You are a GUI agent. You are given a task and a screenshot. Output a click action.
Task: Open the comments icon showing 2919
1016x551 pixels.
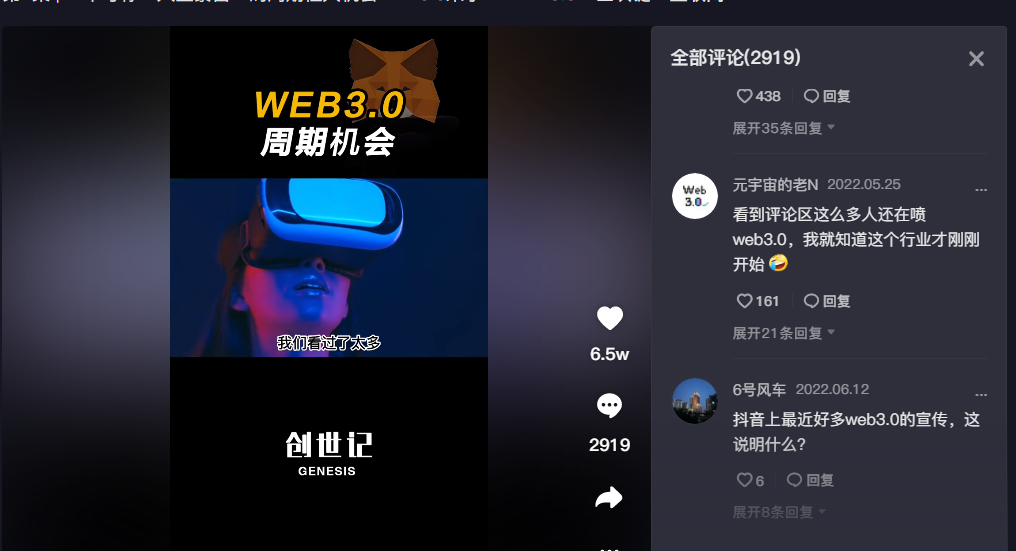(x=609, y=406)
